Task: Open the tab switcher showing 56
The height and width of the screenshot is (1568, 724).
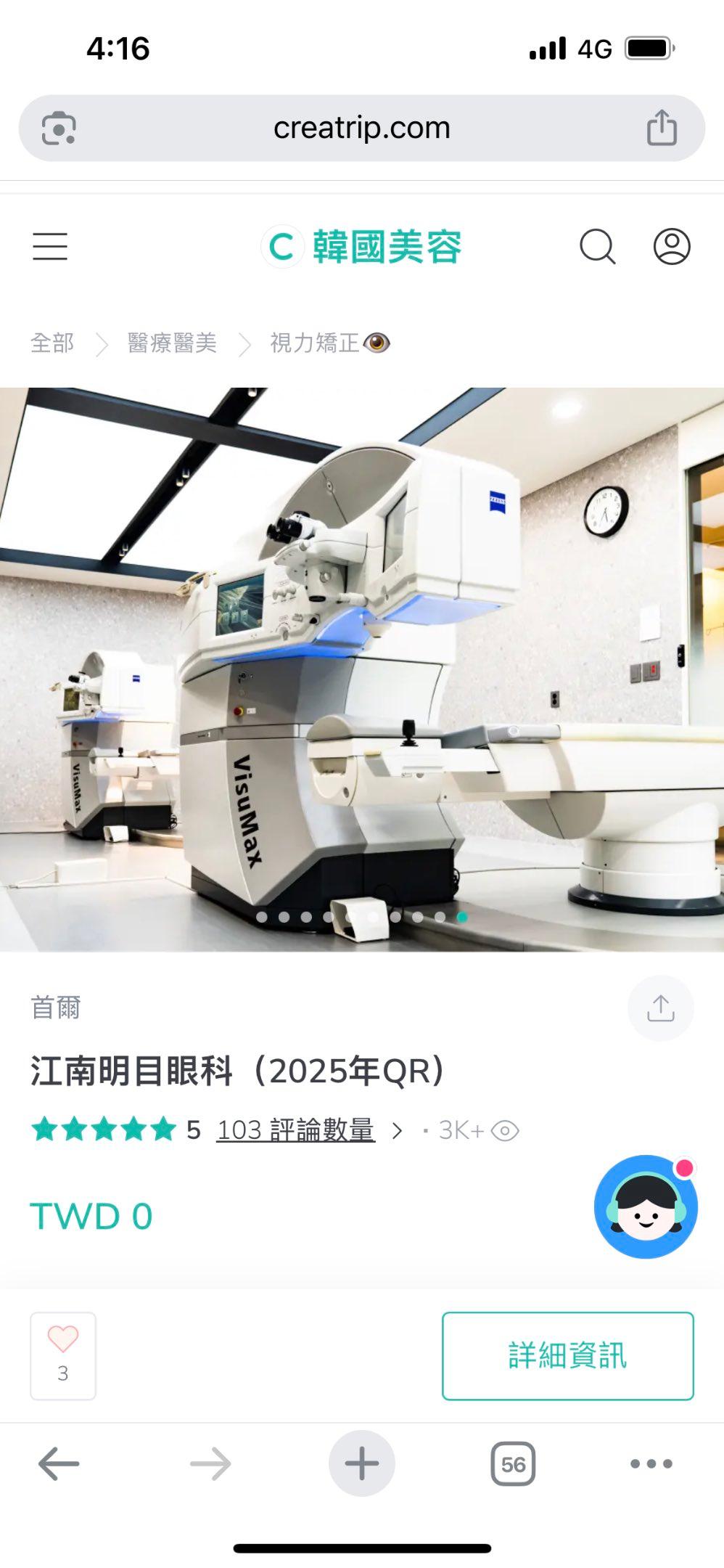Action: 513,1463
